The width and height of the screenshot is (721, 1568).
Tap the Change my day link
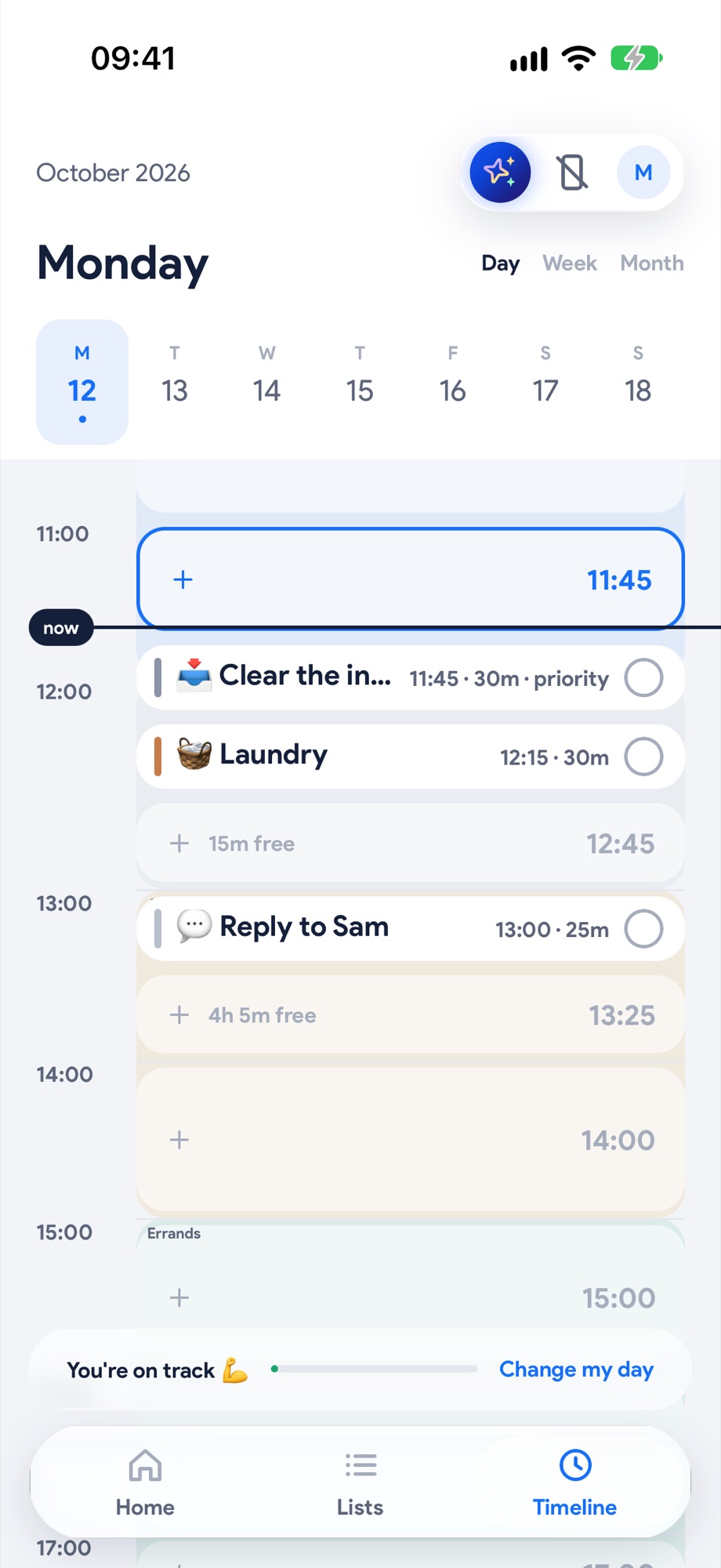(x=576, y=1370)
